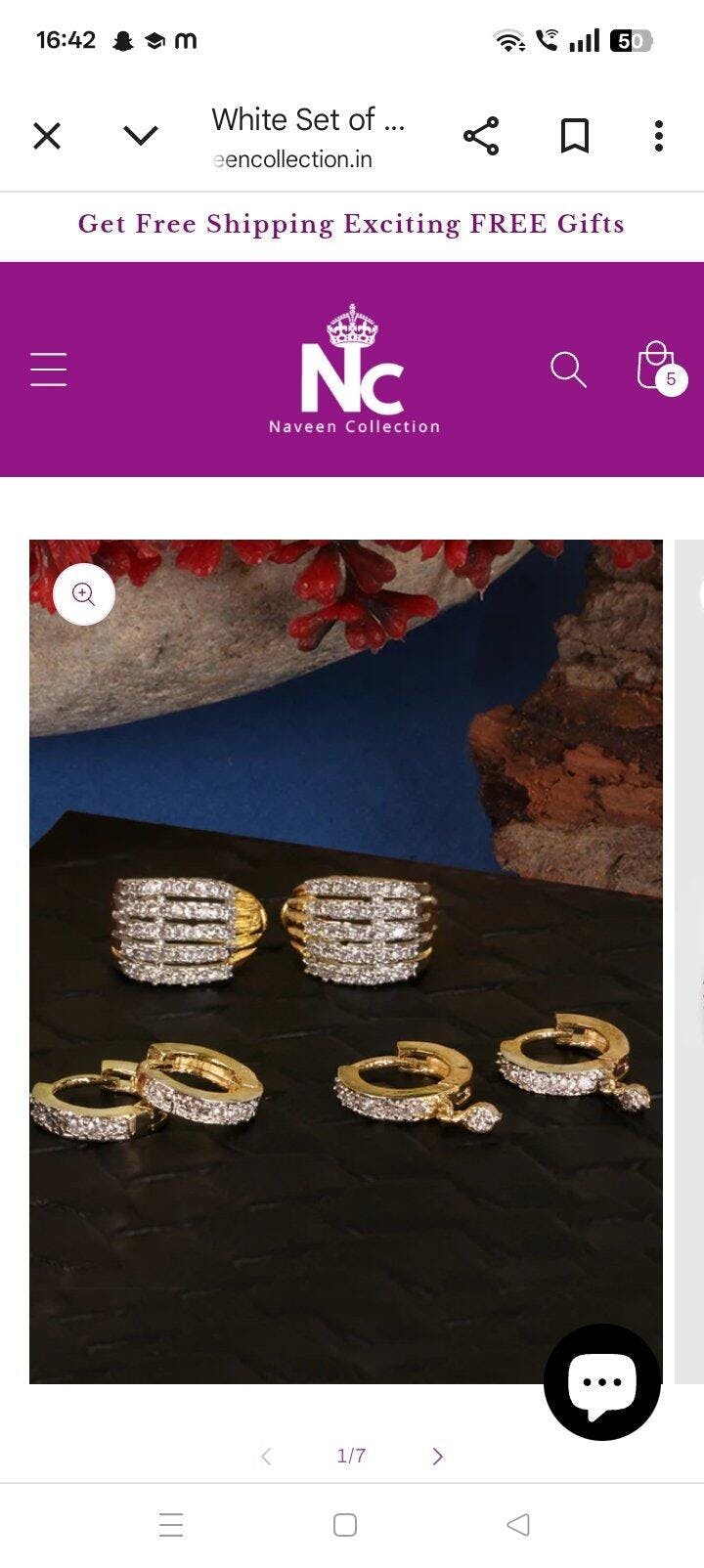Open the shopping bag with 5 items
Viewport: 704px width, 1568px height.
coord(660,368)
